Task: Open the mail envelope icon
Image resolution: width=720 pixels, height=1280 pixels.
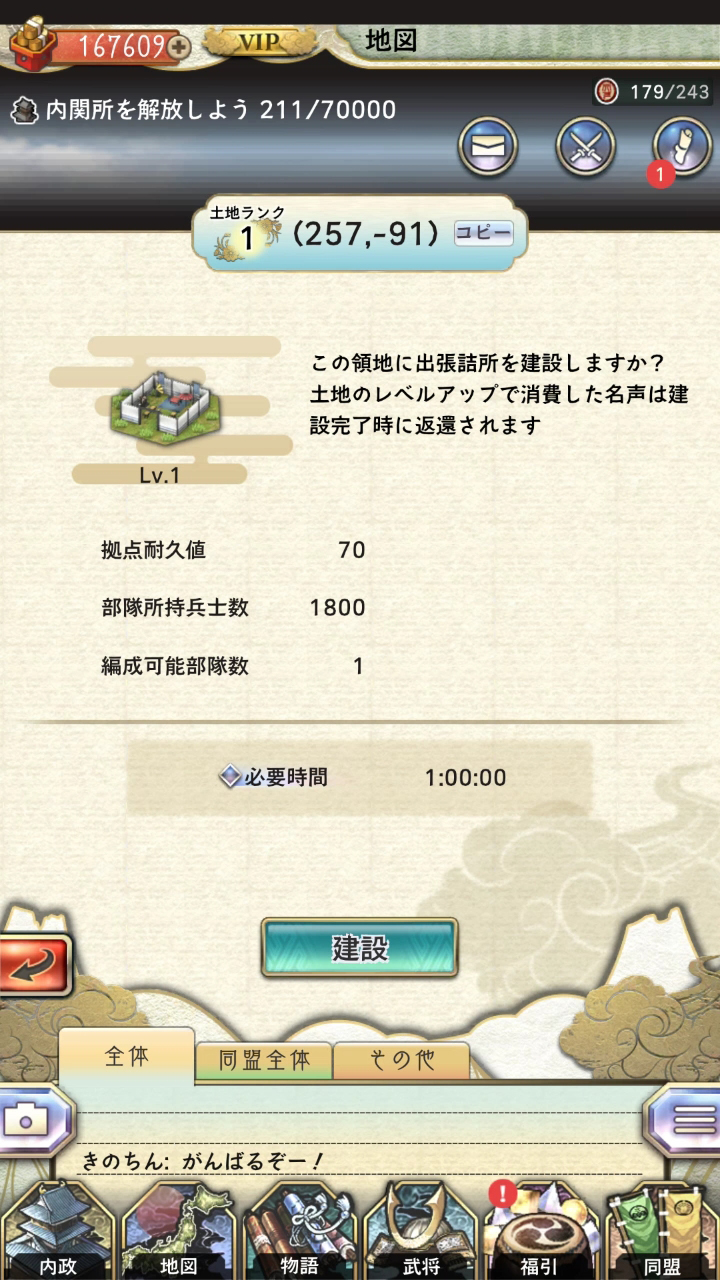Action: coord(487,147)
